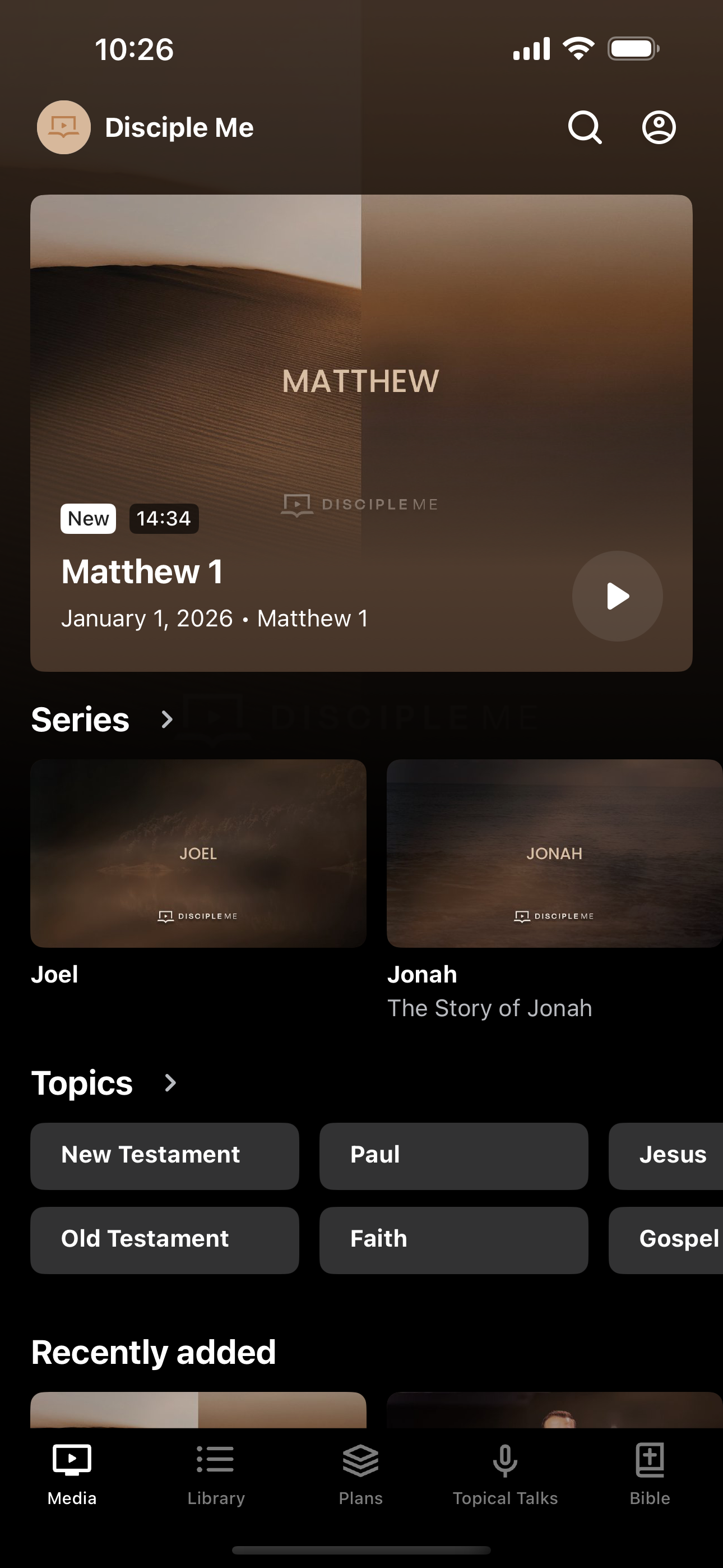Go to the Media tab
Screen dimensions: 723x1568
pyautogui.click(x=72, y=1474)
